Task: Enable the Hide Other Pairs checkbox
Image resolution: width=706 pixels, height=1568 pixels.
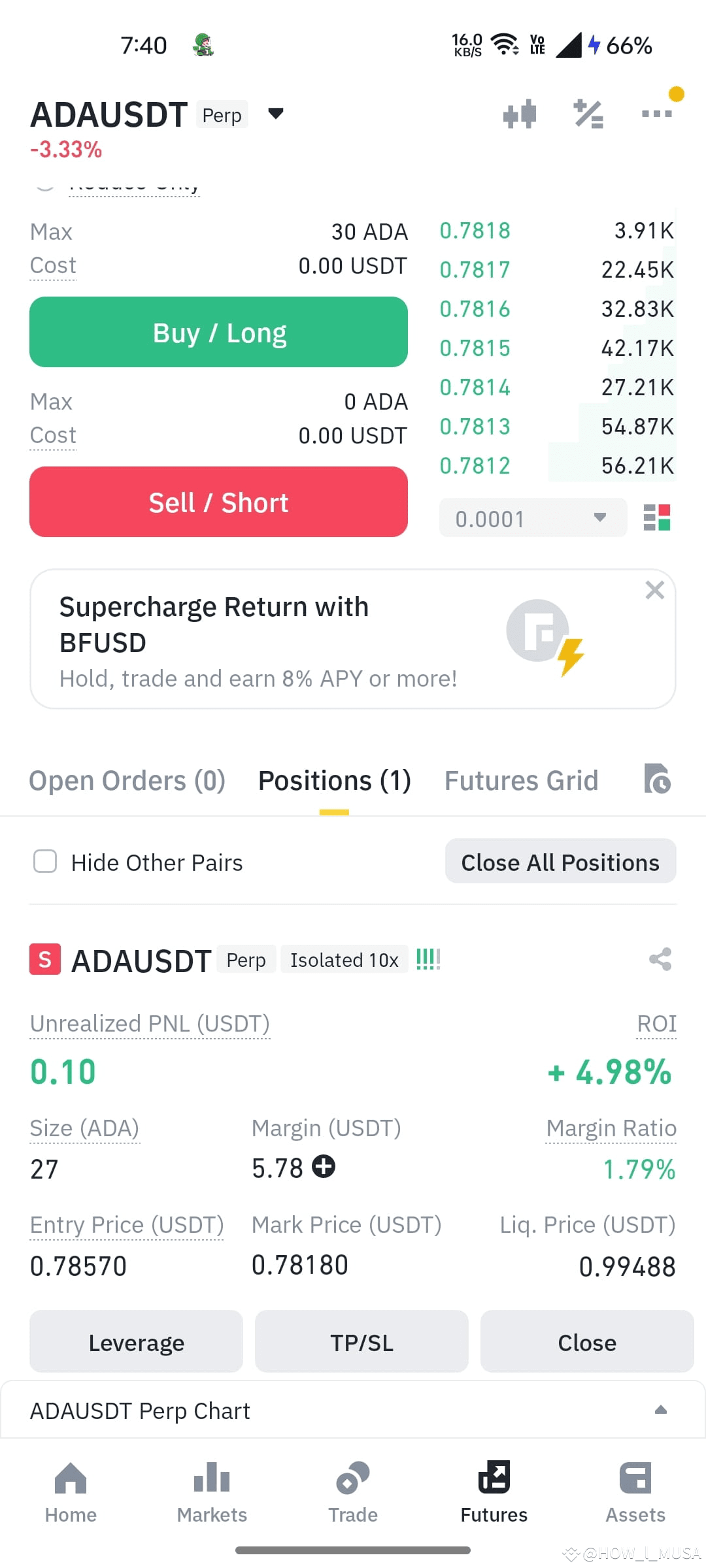Action: pos(44,861)
